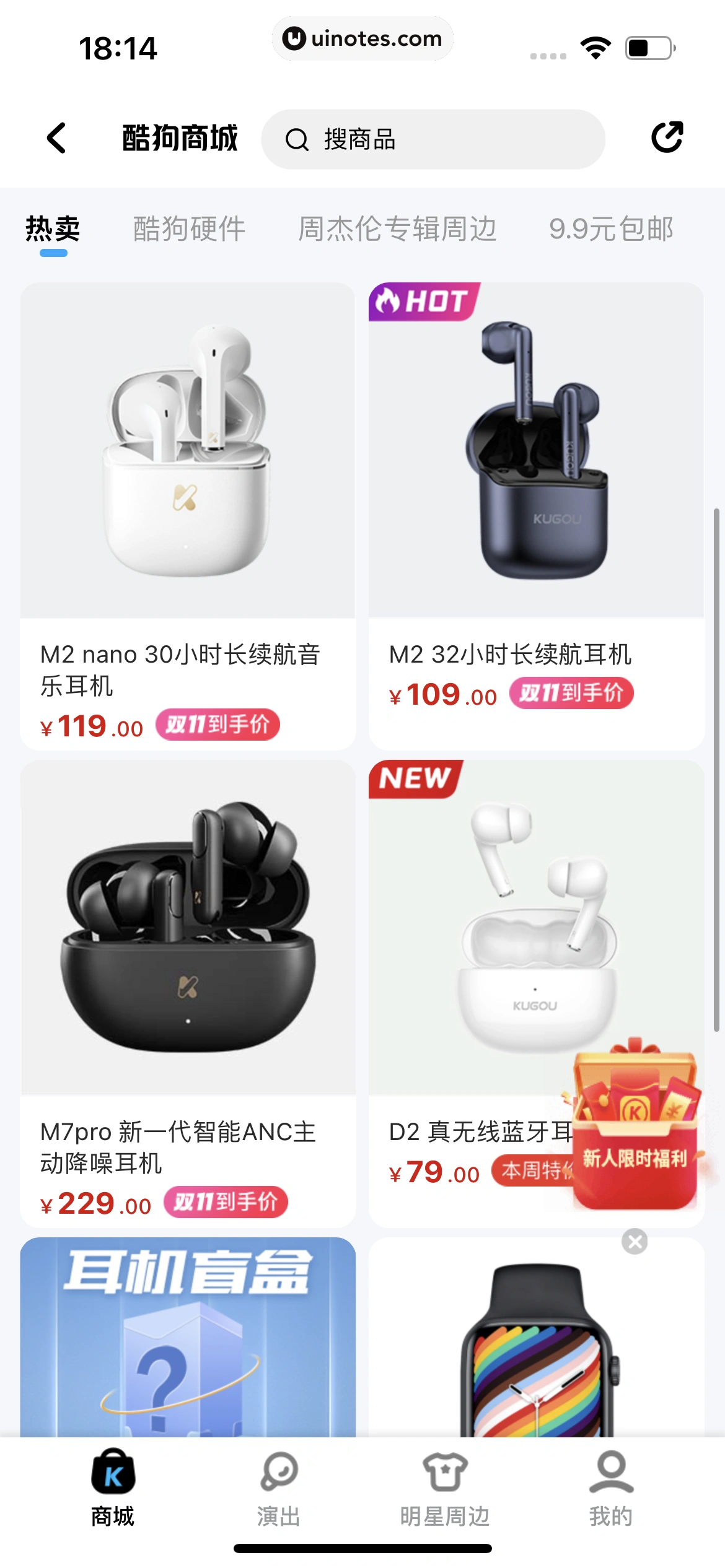Share the store page
The image size is (725, 1568).
[x=667, y=137]
